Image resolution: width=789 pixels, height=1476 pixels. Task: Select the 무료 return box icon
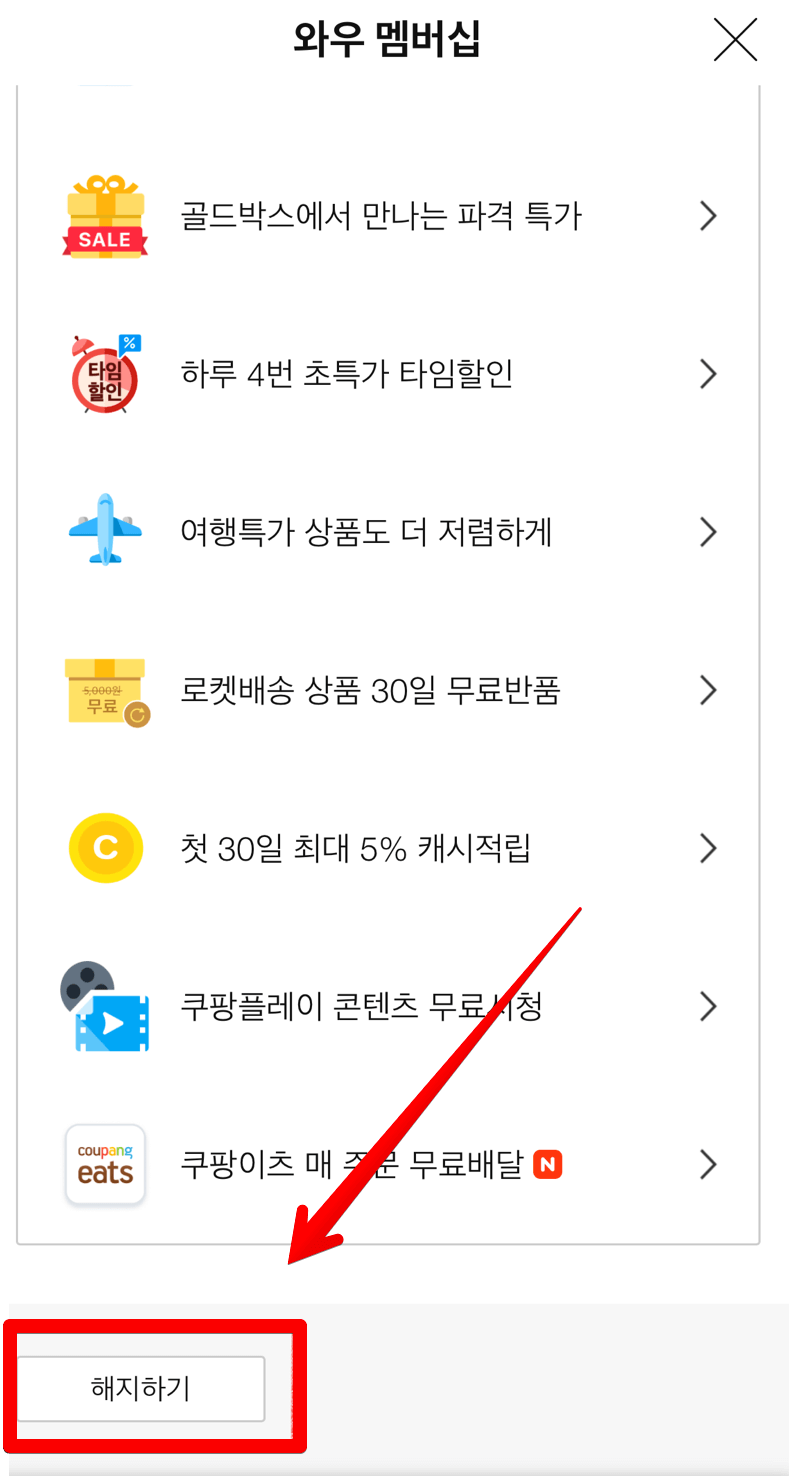[x=105, y=689]
